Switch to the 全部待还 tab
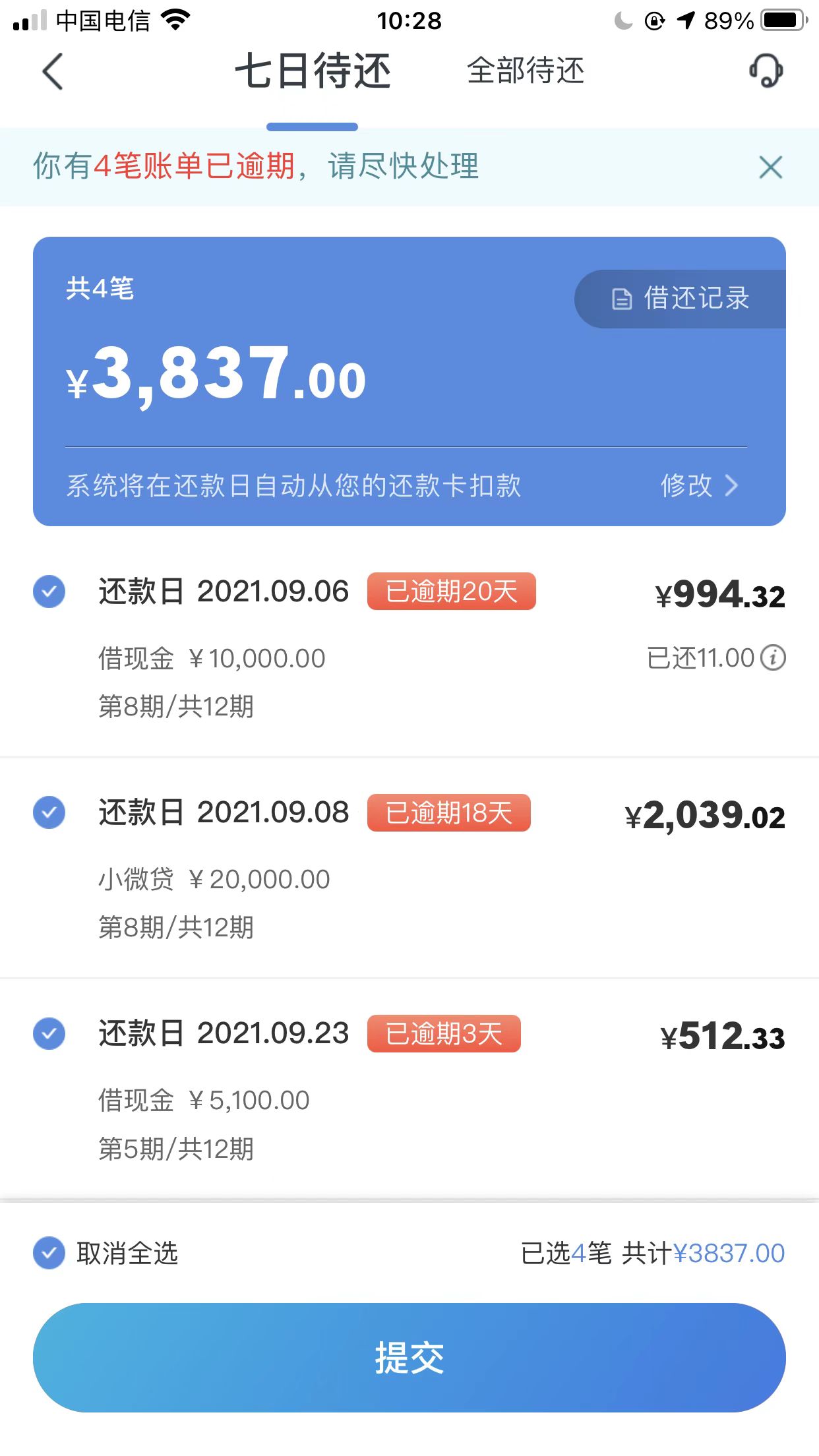The height and width of the screenshot is (1456, 819). (x=525, y=73)
